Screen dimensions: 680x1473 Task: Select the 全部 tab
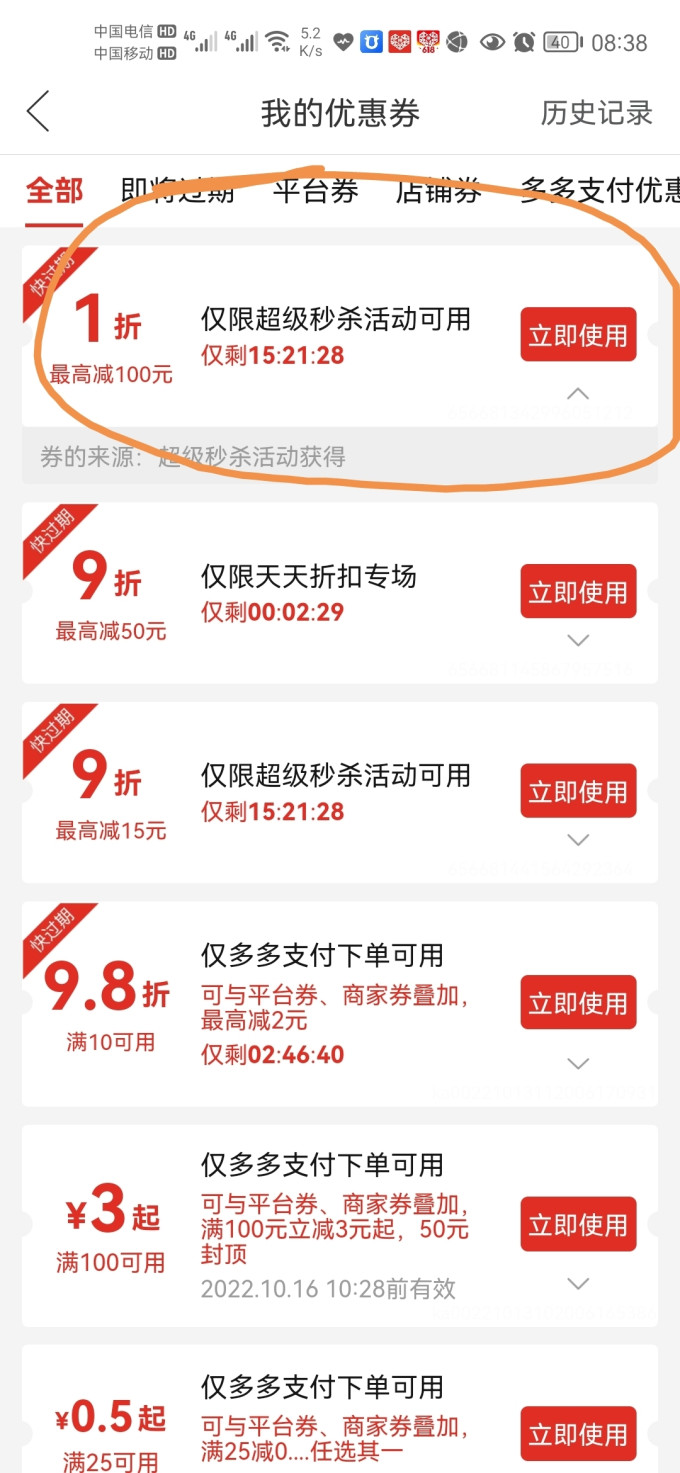tap(55, 191)
